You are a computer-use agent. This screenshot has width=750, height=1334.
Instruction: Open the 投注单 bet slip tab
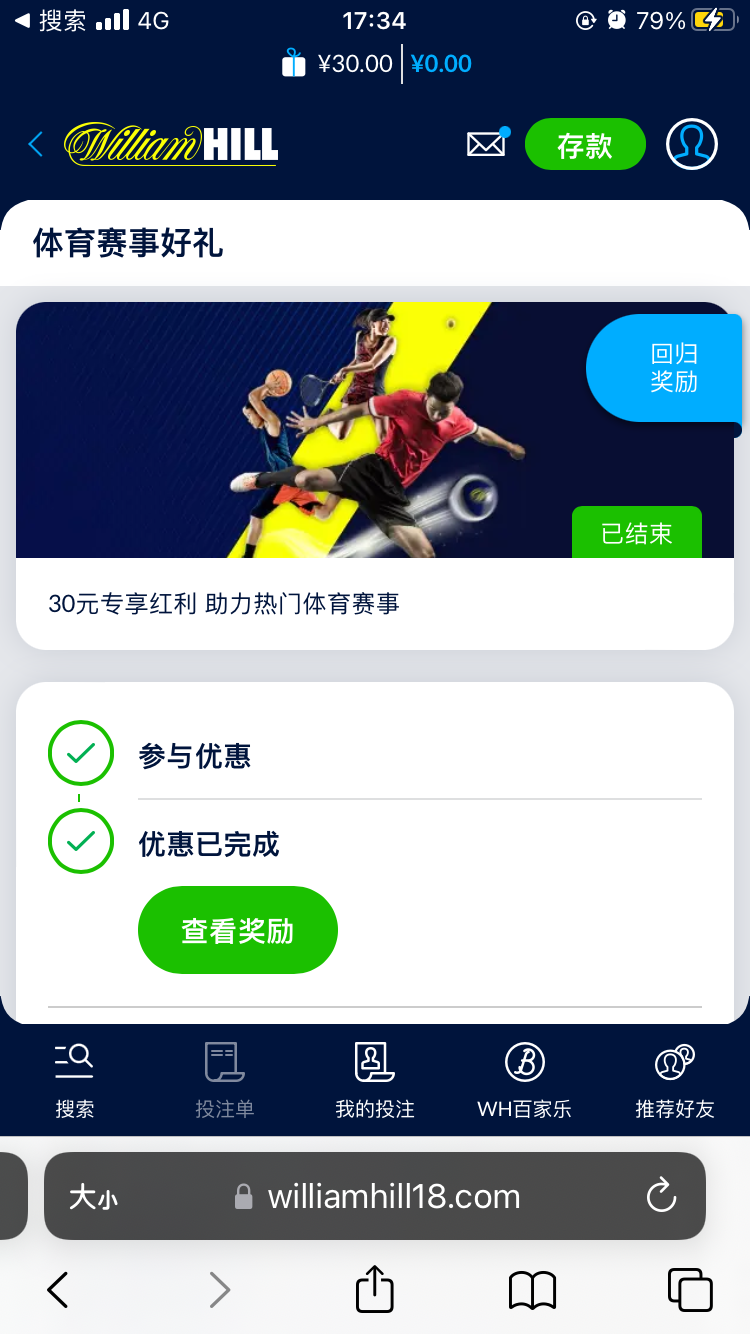tap(225, 1079)
